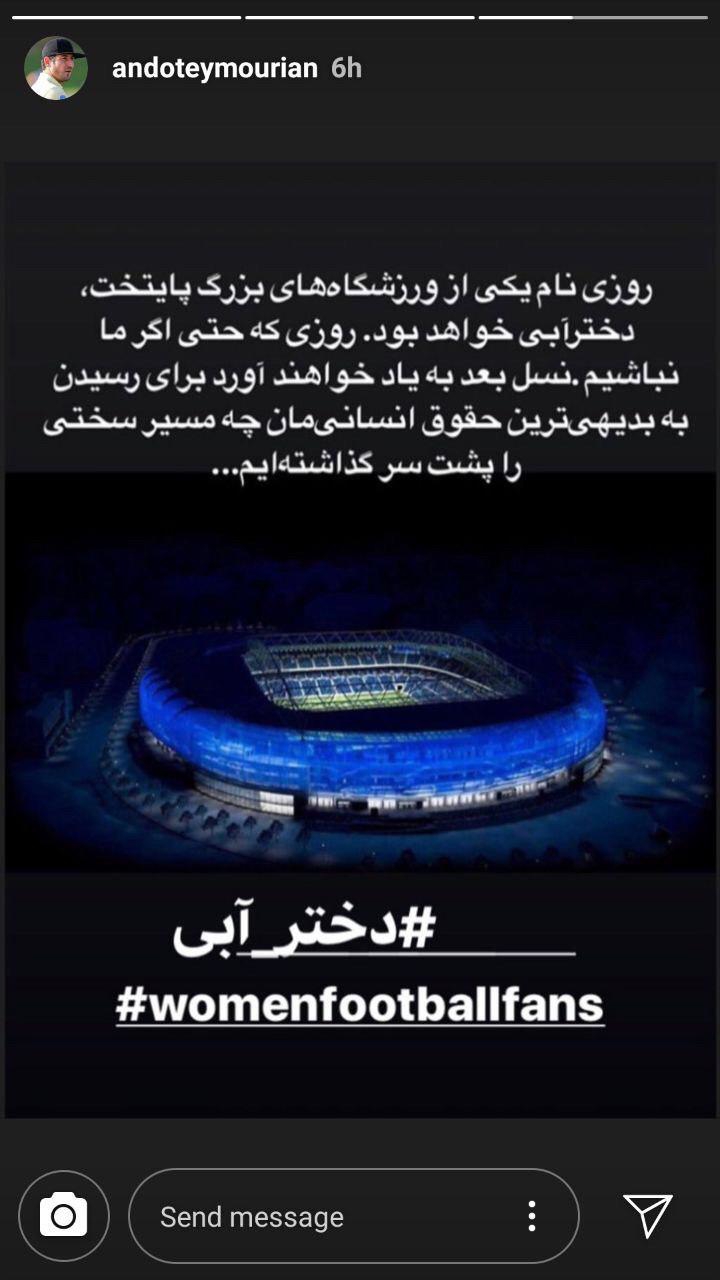The height and width of the screenshot is (1280, 720).
Task: Share this story via paper plane
Action: click(x=647, y=1214)
